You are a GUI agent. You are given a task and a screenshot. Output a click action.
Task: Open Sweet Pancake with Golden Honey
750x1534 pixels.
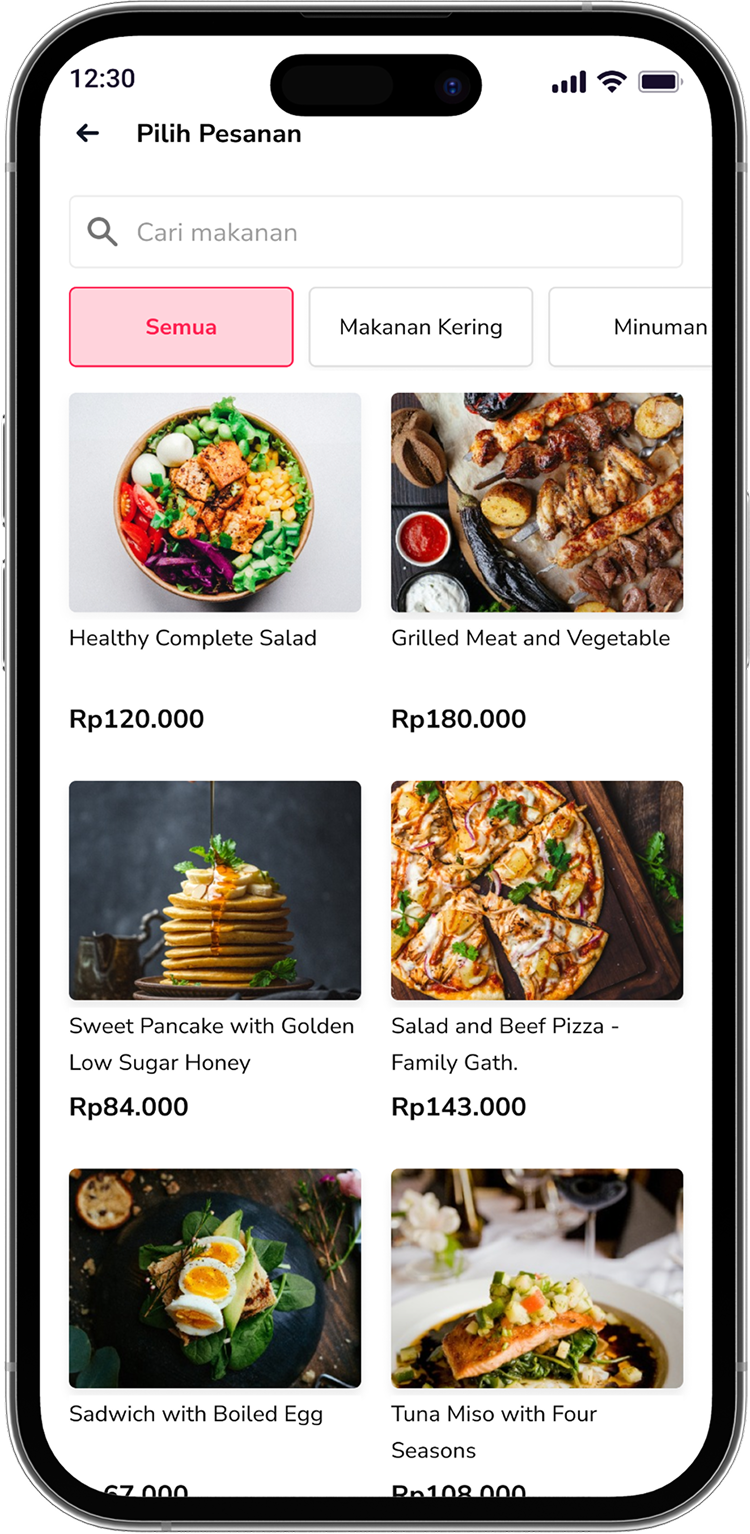click(x=215, y=890)
